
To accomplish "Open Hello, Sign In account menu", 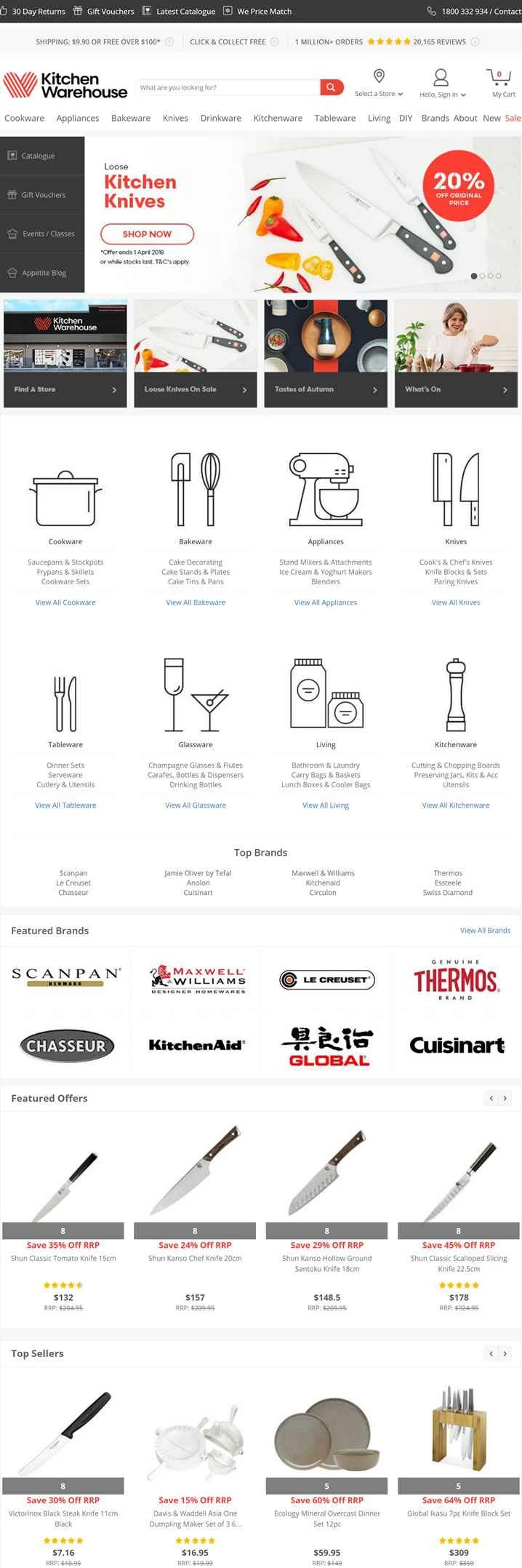I will coord(442,83).
